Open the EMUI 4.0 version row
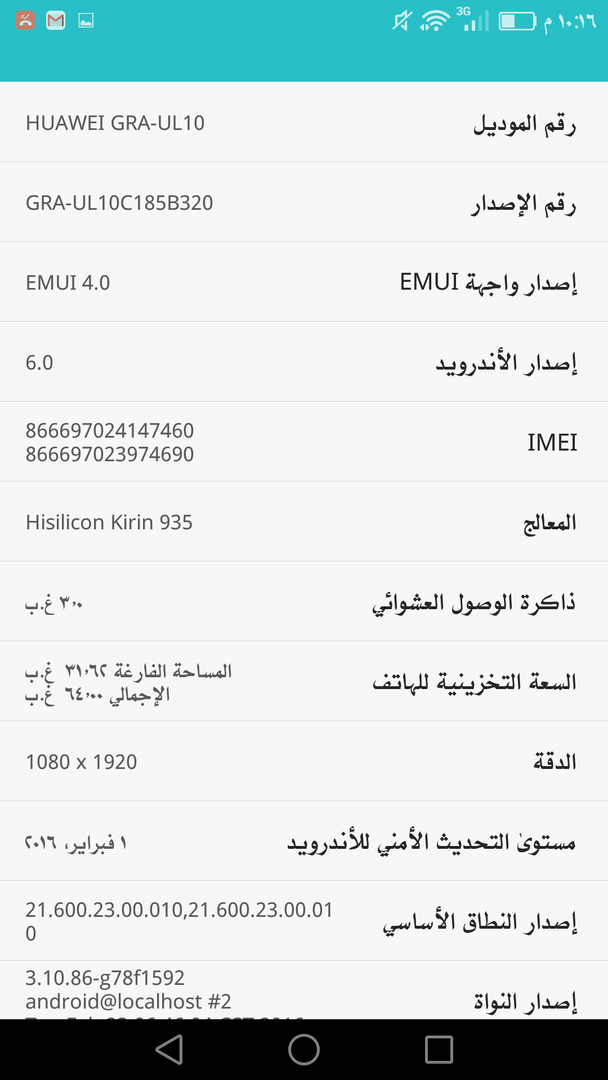Screen dimensions: 608x1080 pyautogui.click(x=304, y=282)
